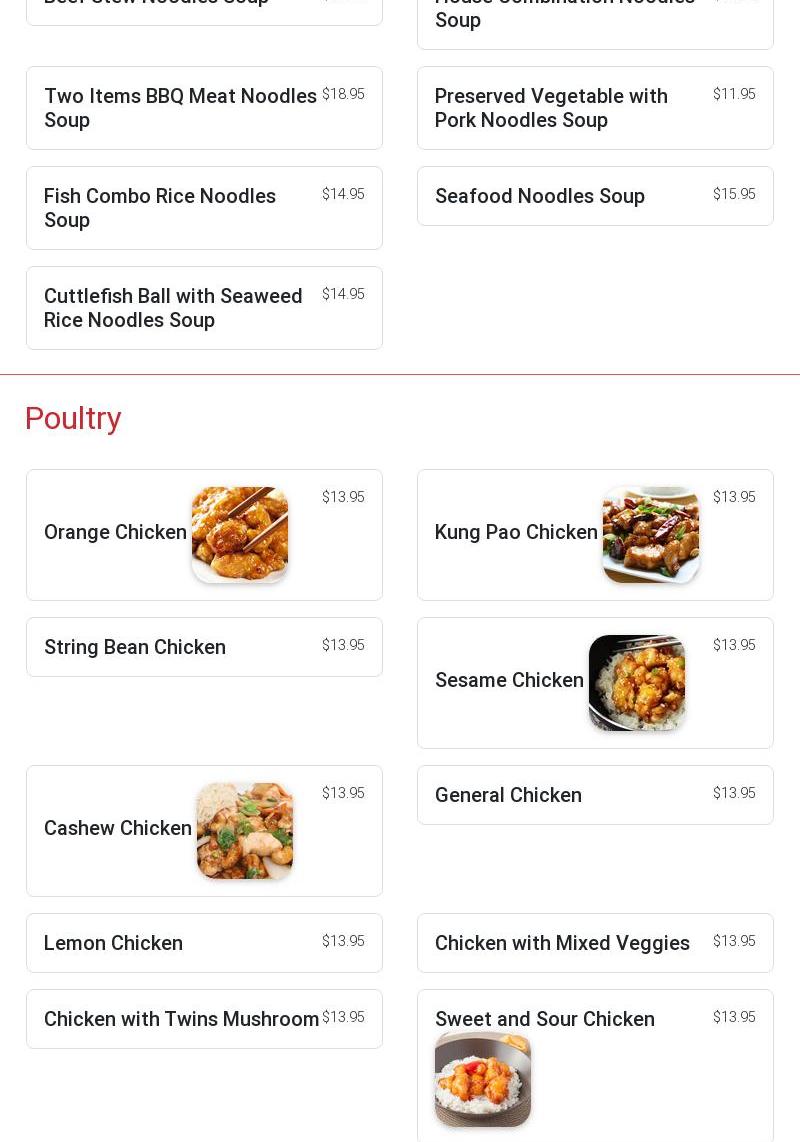Viewport: 800px width, 1142px height.
Task: Choose Fish Combo Rice Noodles Soup
Action: click(x=204, y=208)
